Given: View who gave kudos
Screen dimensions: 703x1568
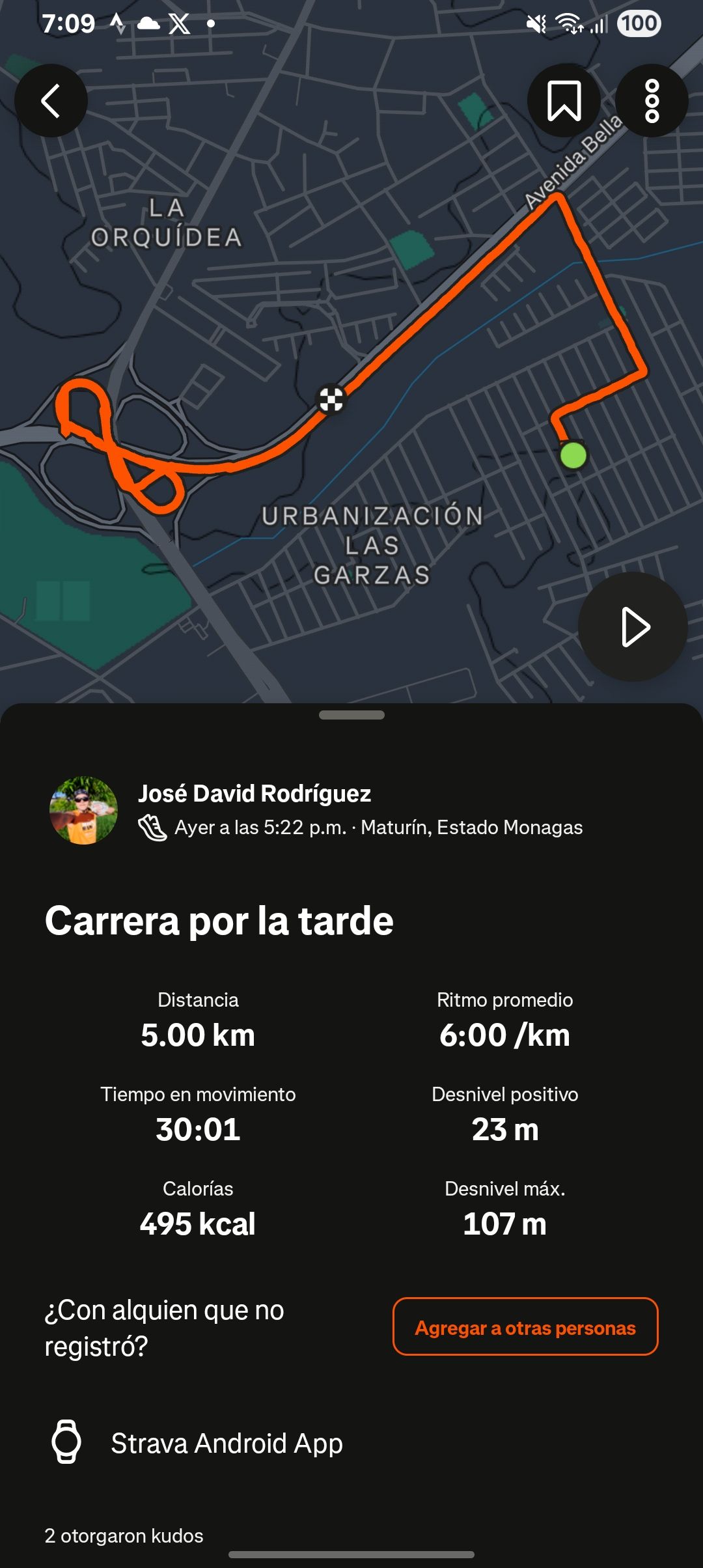Looking at the screenshot, I should coord(124,1535).
